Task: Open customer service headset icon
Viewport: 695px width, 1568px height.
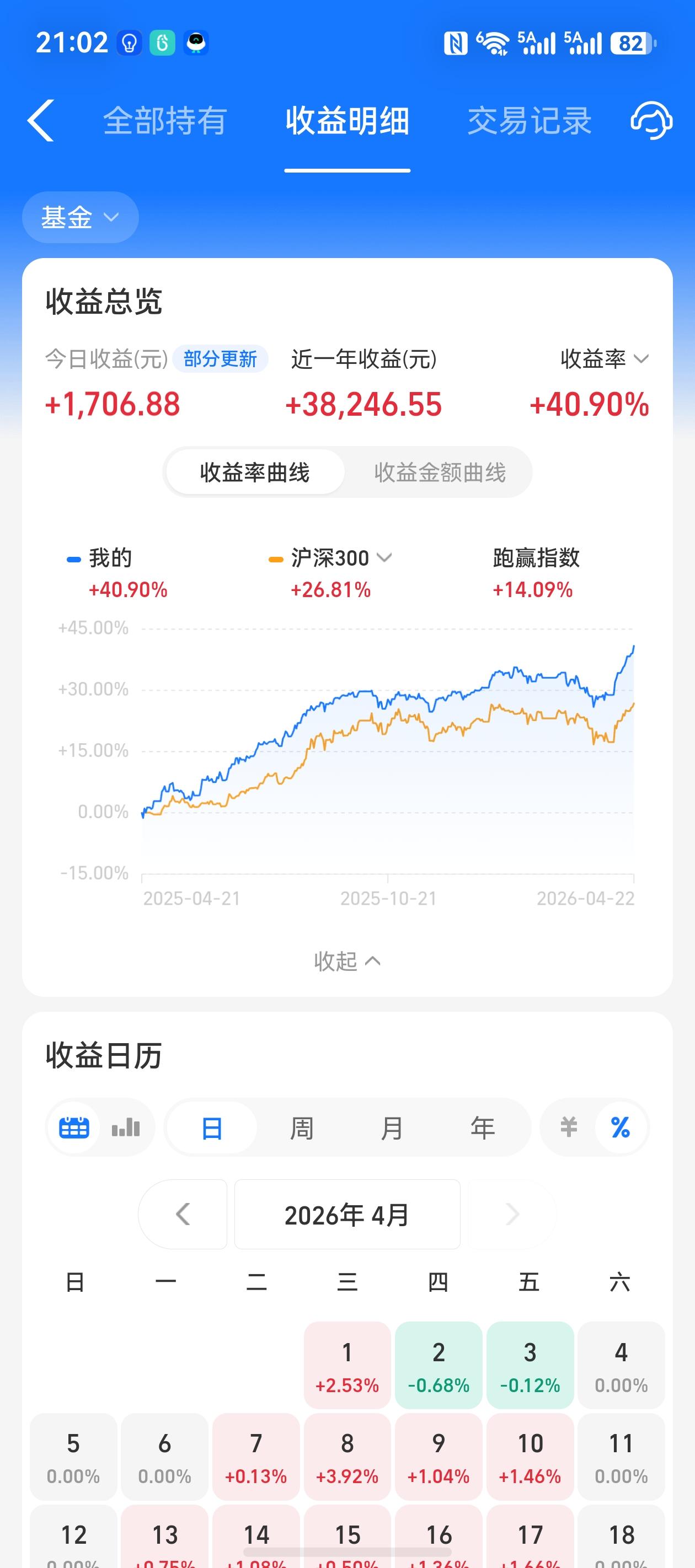Action: click(650, 121)
